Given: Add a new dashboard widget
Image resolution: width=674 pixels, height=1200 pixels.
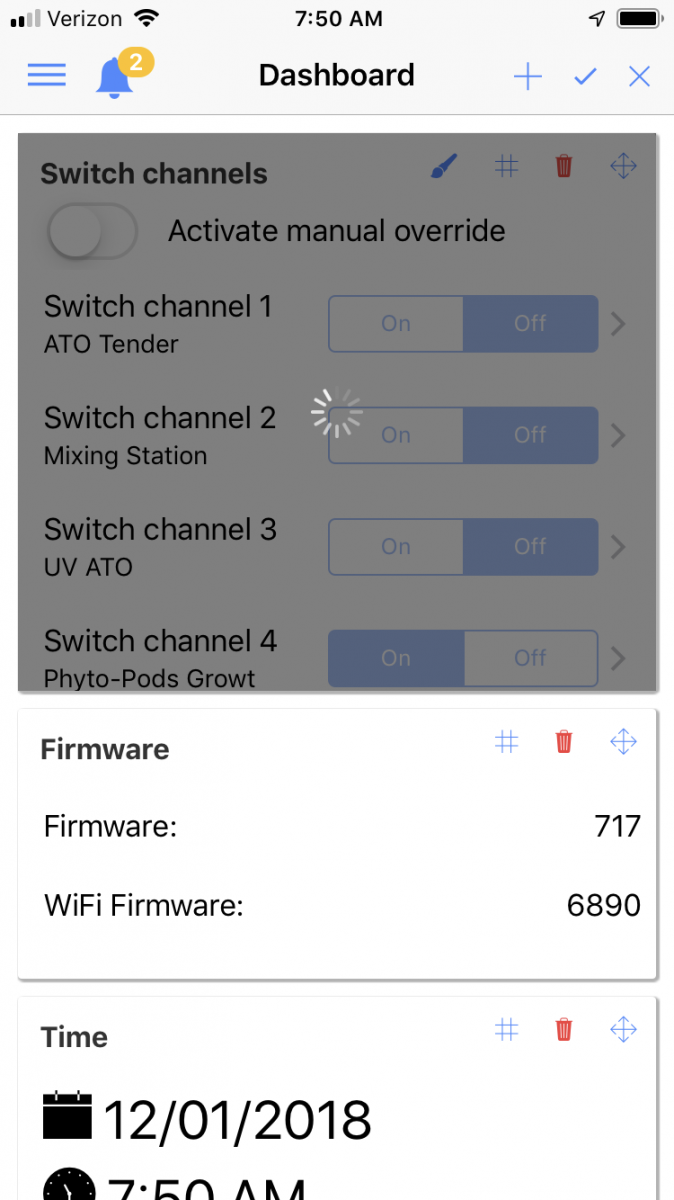Looking at the screenshot, I should (x=527, y=76).
